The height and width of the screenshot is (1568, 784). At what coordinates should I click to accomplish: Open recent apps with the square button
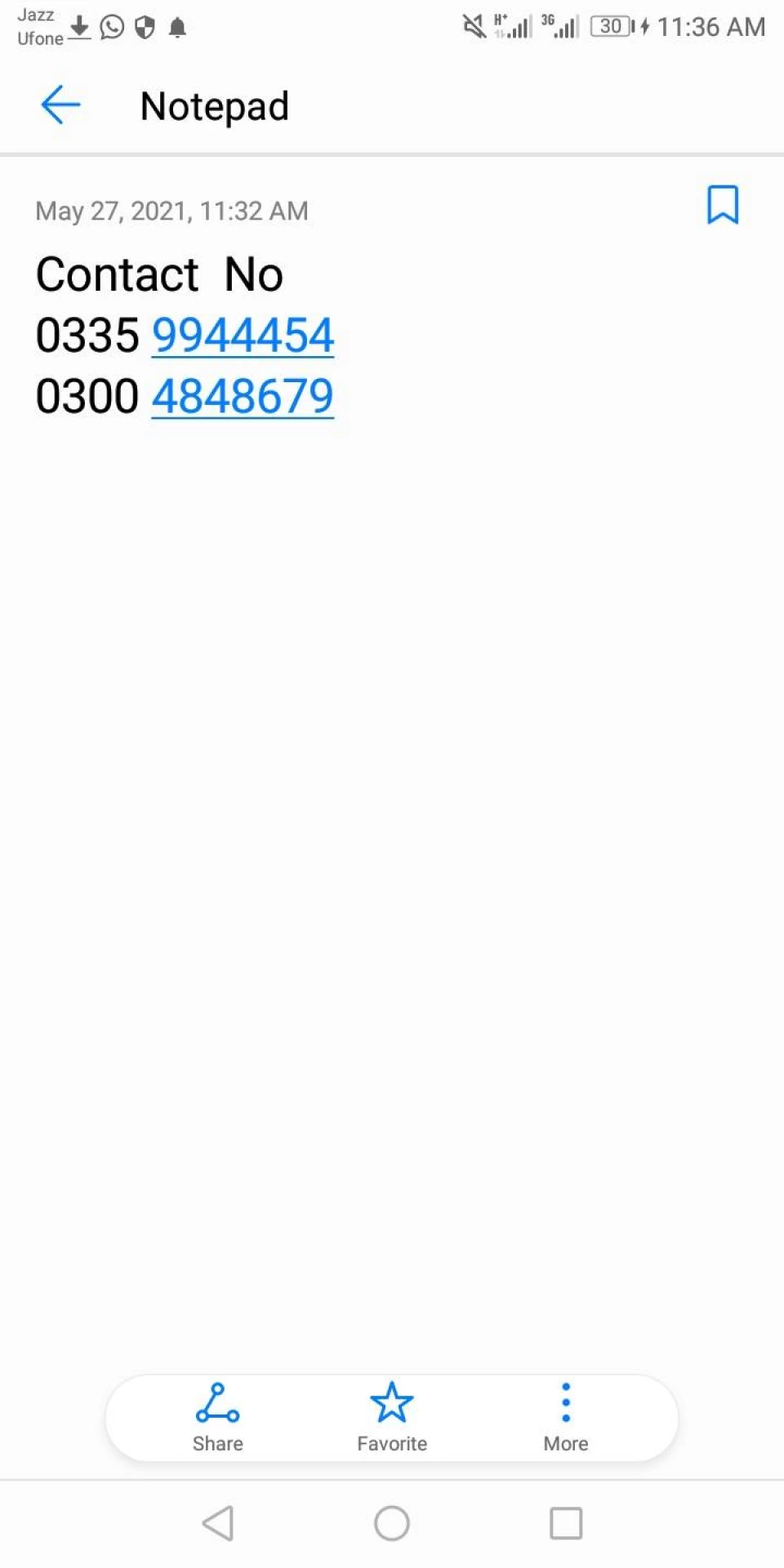pos(566,1523)
